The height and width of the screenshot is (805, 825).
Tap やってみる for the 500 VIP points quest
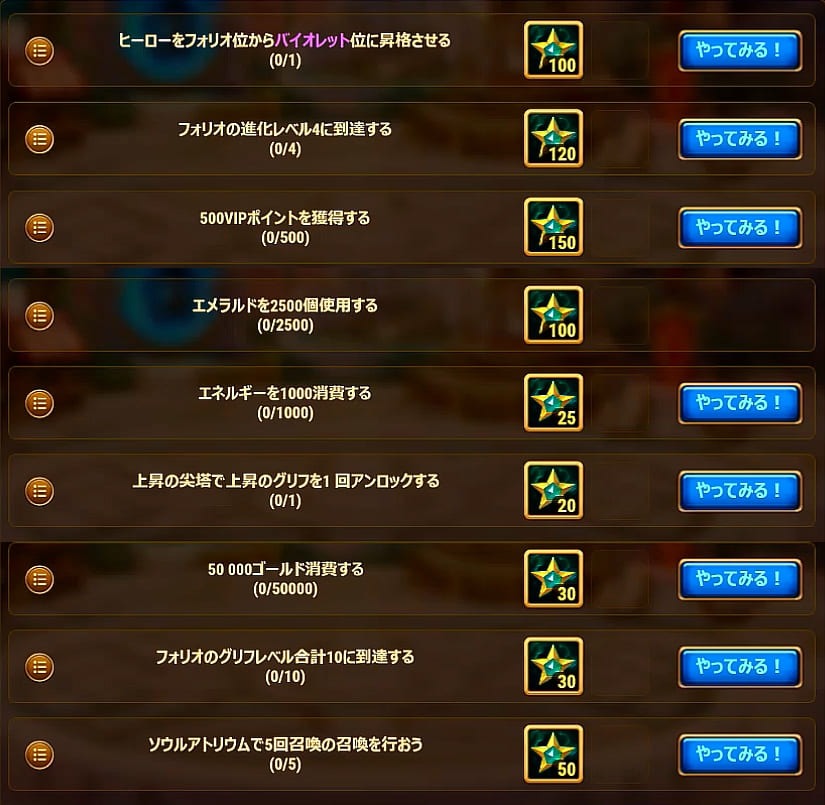click(739, 228)
